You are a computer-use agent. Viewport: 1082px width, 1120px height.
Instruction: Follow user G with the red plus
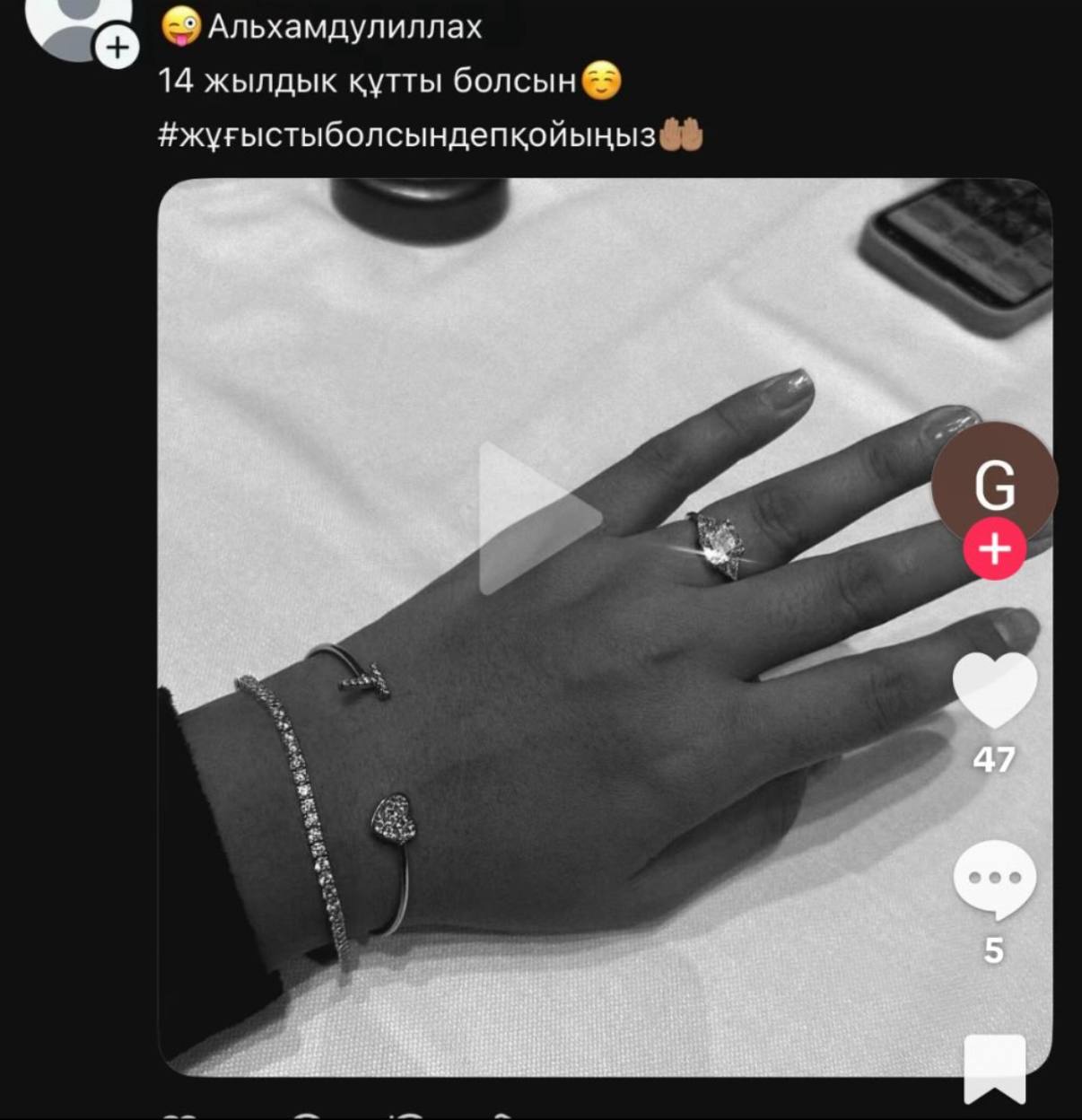point(994,548)
